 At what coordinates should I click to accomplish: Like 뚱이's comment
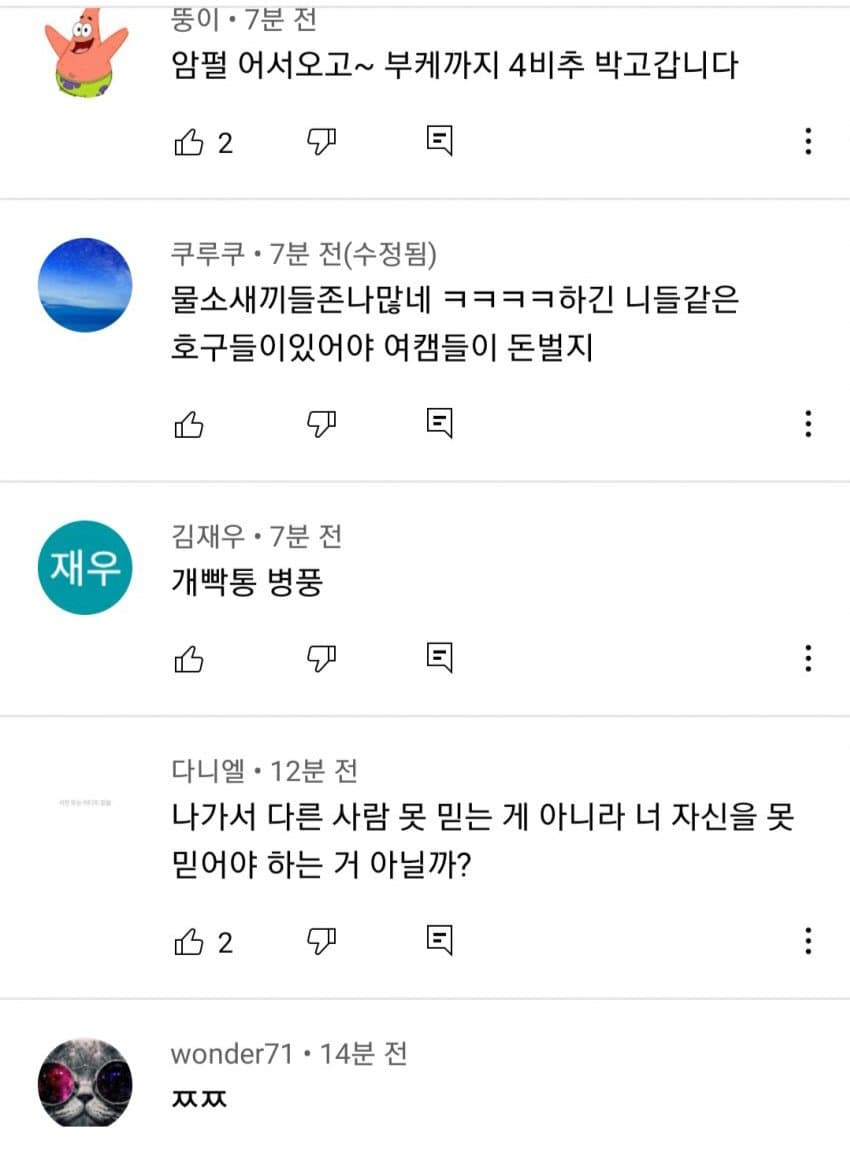(x=189, y=142)
